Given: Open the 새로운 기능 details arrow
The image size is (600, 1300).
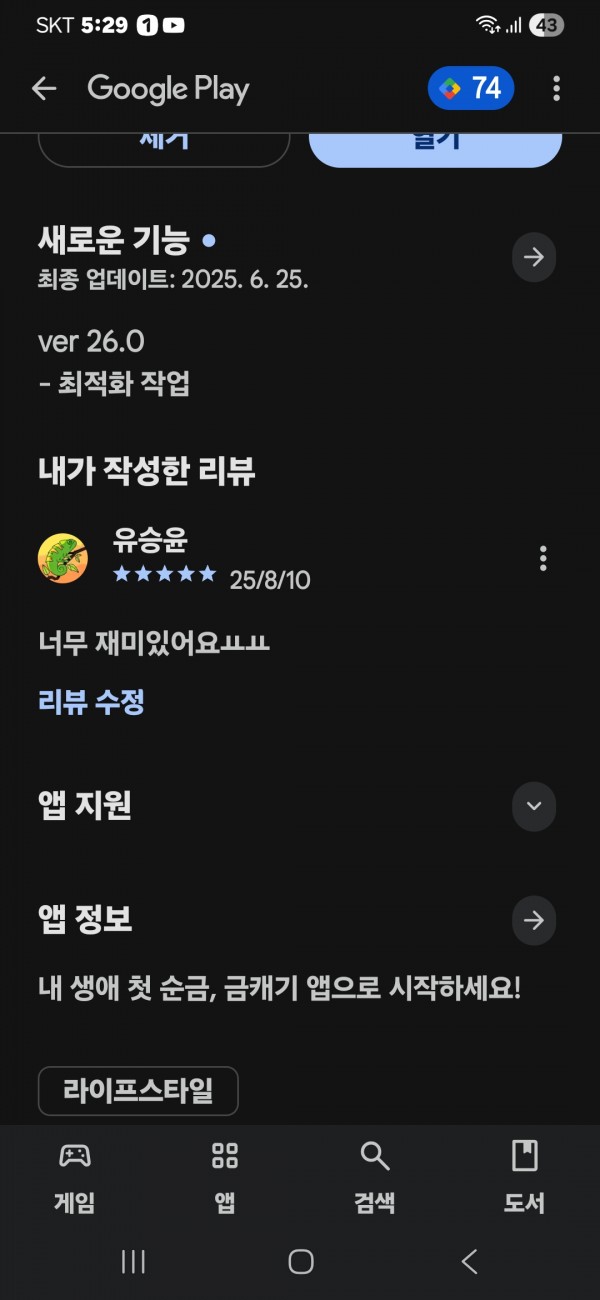Looking at the screenshot, I should [x=534, y=258].
